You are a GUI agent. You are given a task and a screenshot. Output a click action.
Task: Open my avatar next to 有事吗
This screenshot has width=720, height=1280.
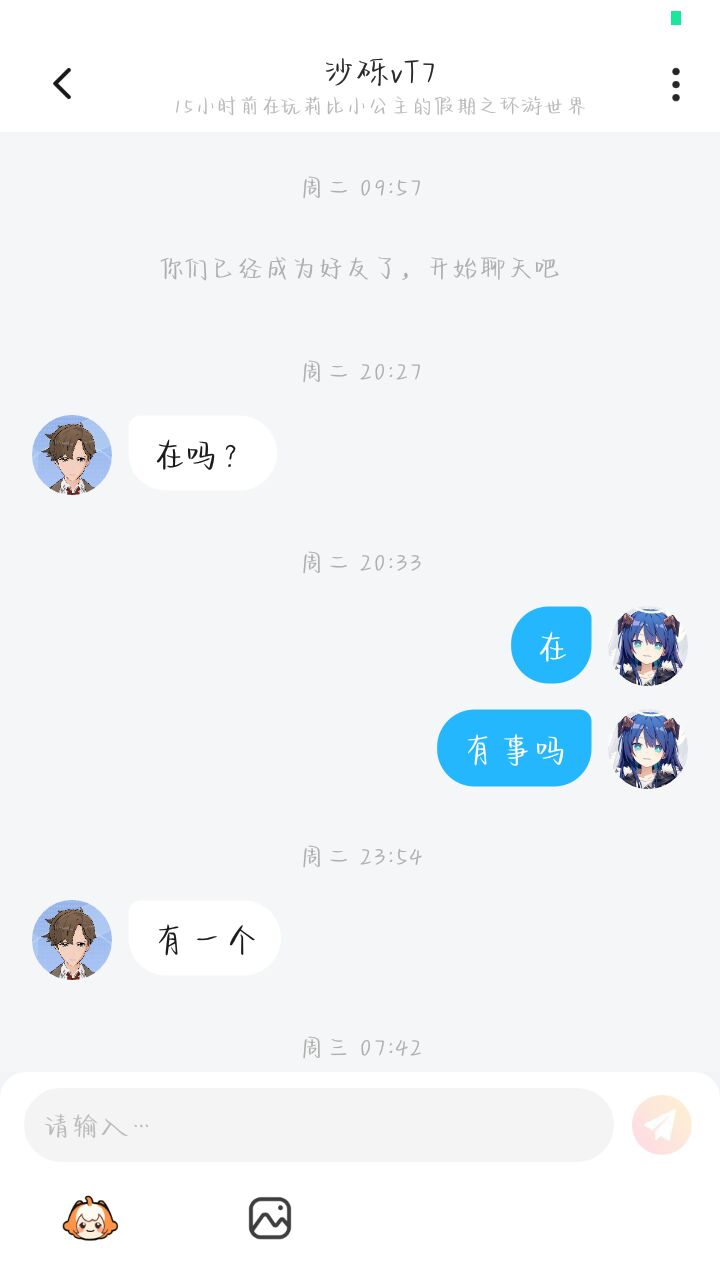click(648, 750)
